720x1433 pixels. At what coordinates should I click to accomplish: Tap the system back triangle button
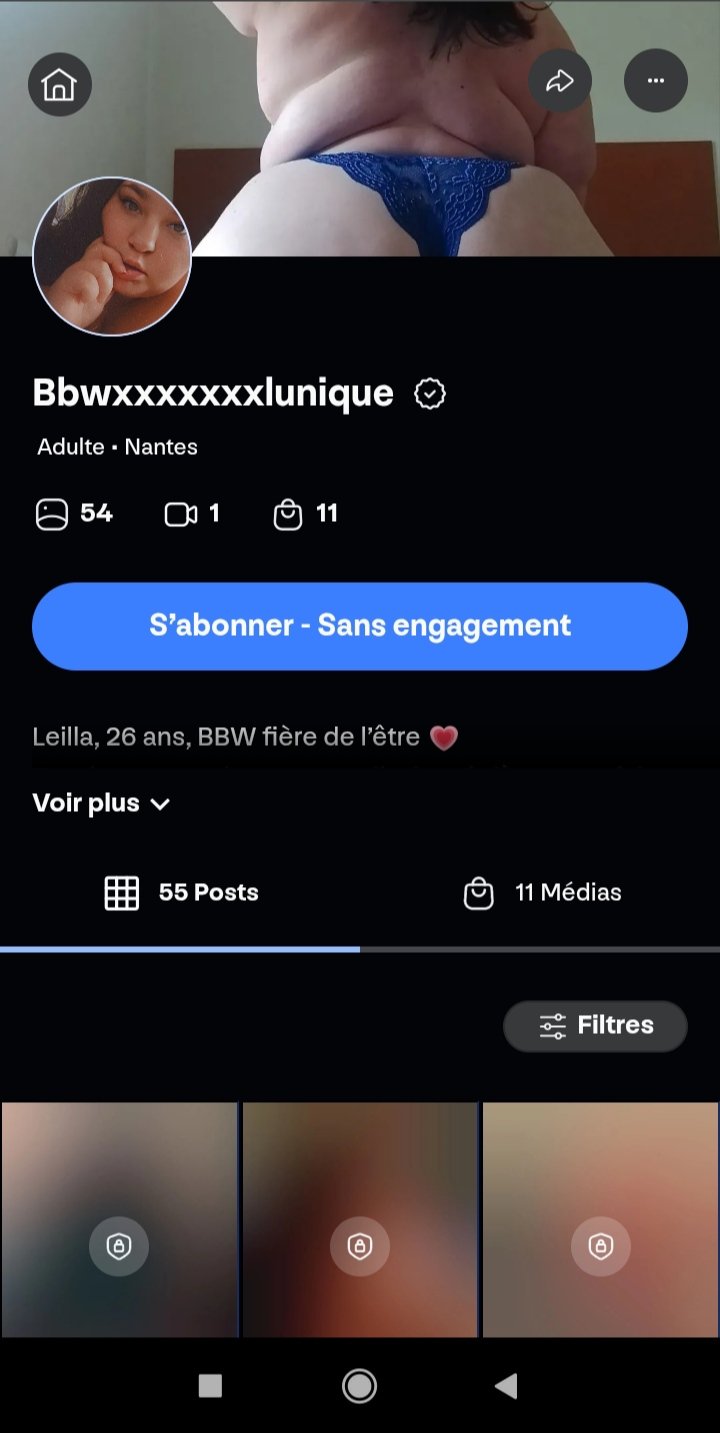coord(507,1385)
